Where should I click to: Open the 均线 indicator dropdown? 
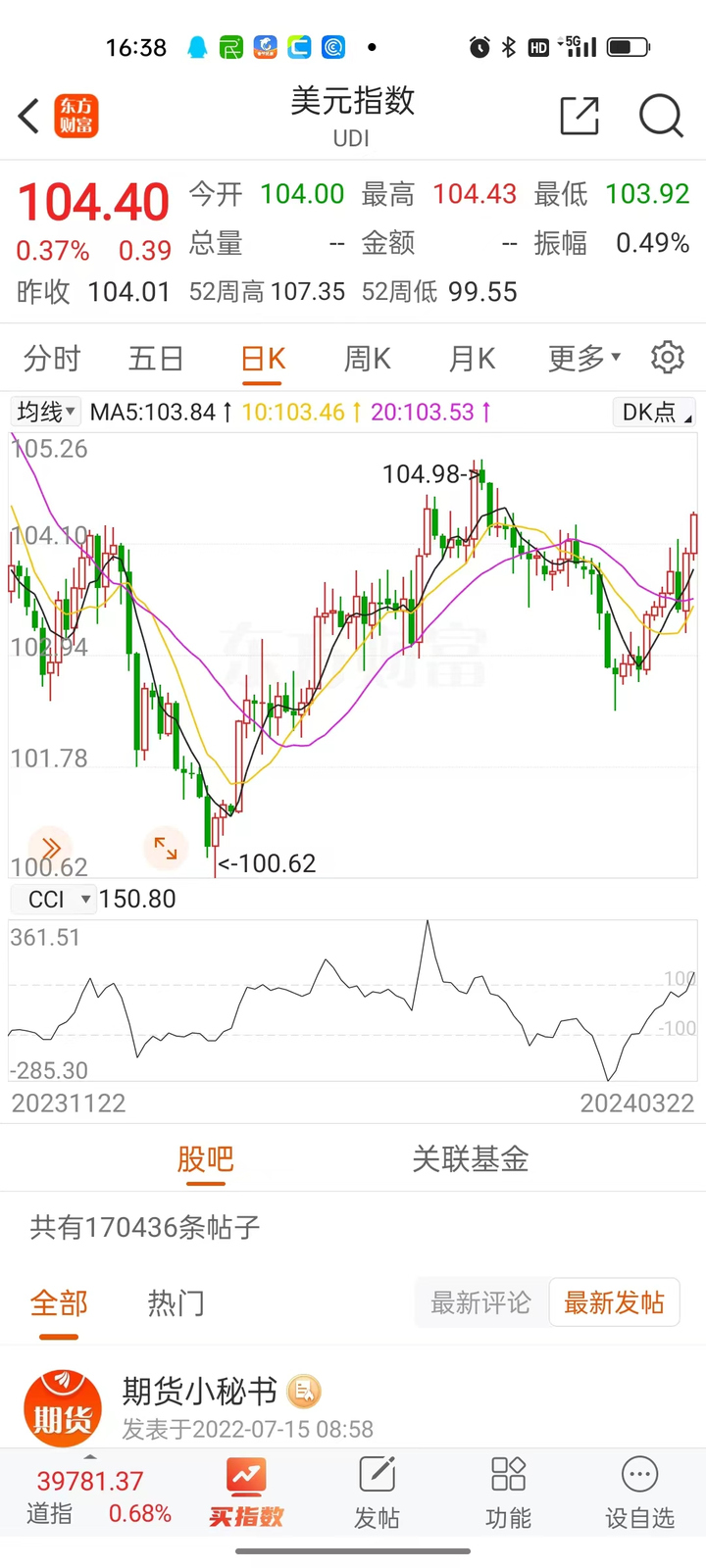point(46,412)
